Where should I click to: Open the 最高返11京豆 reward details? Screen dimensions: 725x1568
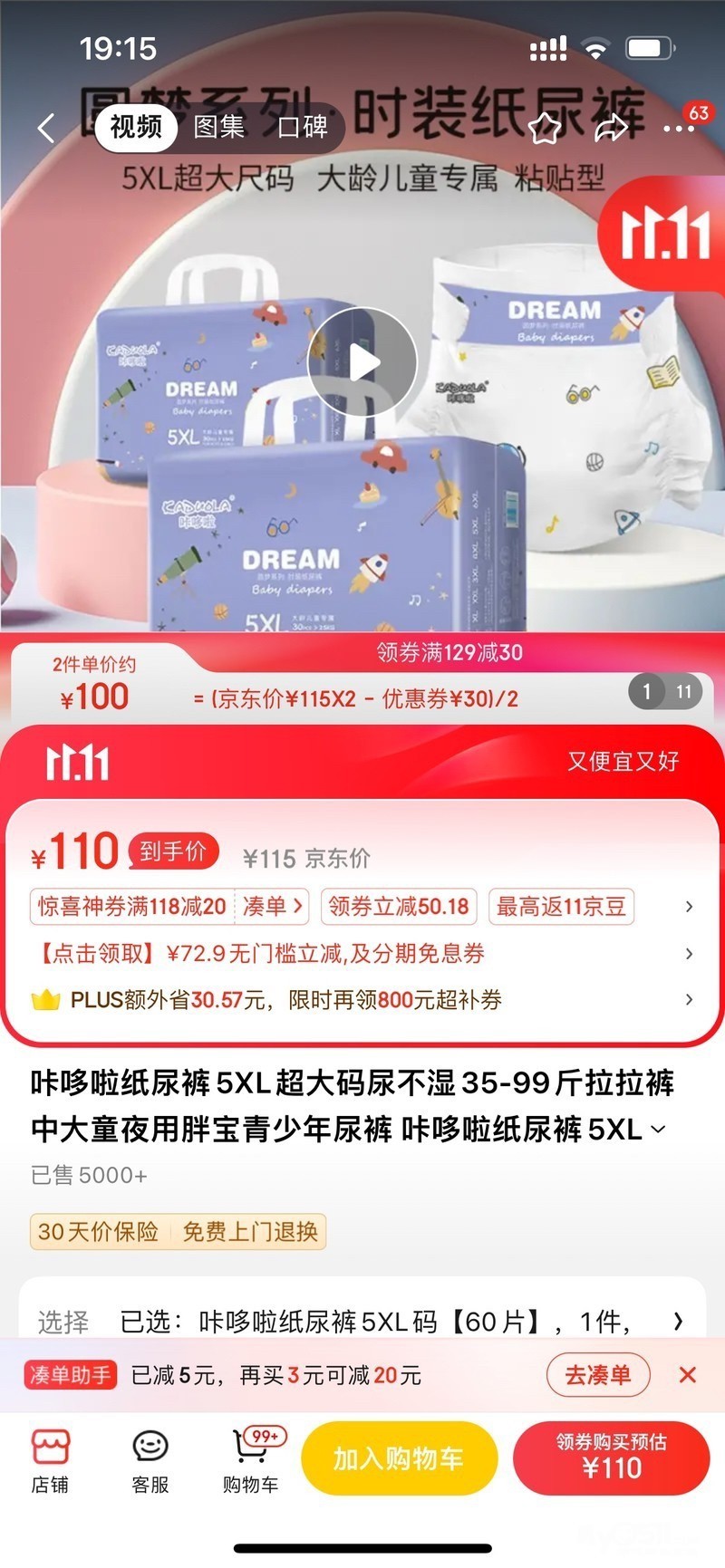pos(561,906)
